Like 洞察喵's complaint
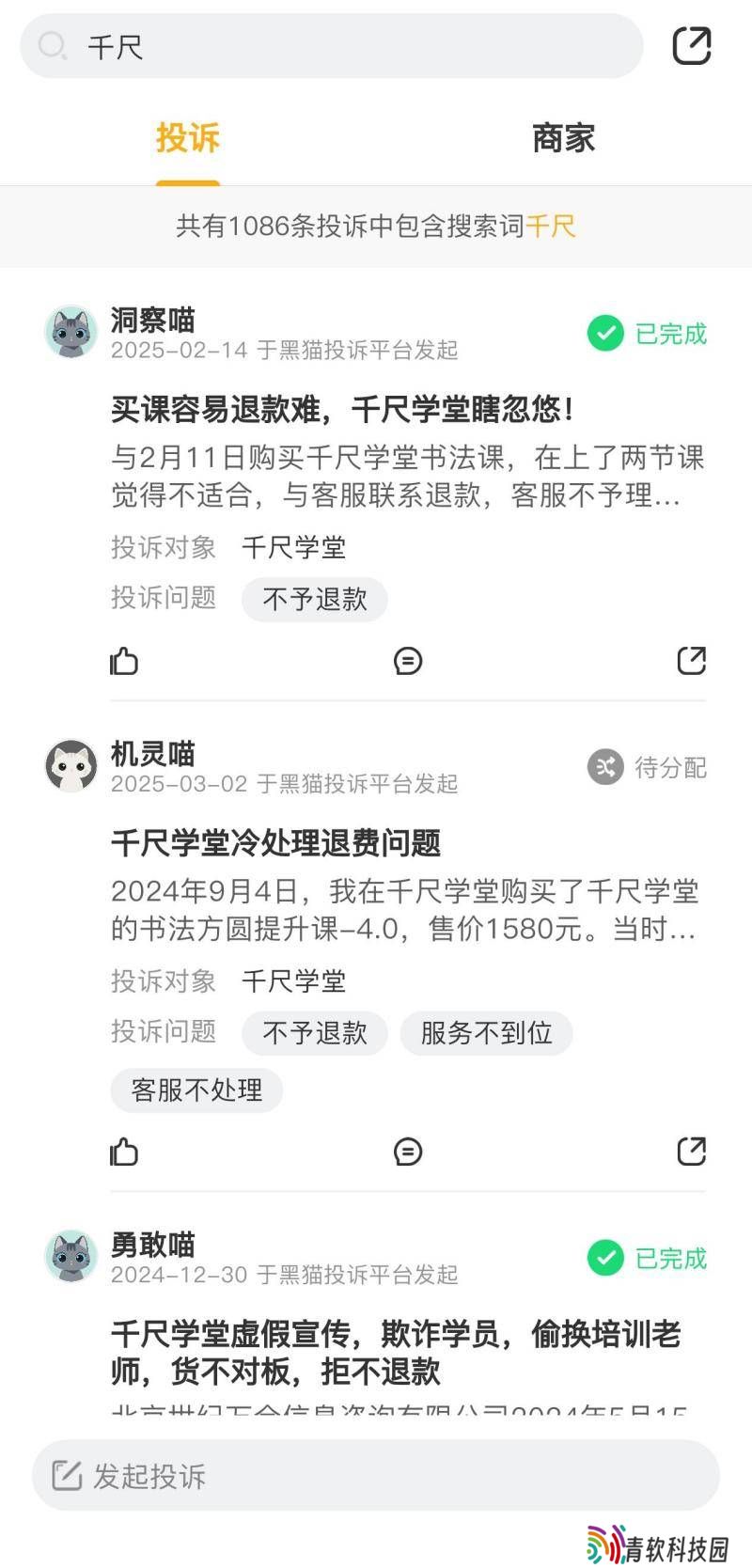The image size is (752, 1568). (124, 661)
